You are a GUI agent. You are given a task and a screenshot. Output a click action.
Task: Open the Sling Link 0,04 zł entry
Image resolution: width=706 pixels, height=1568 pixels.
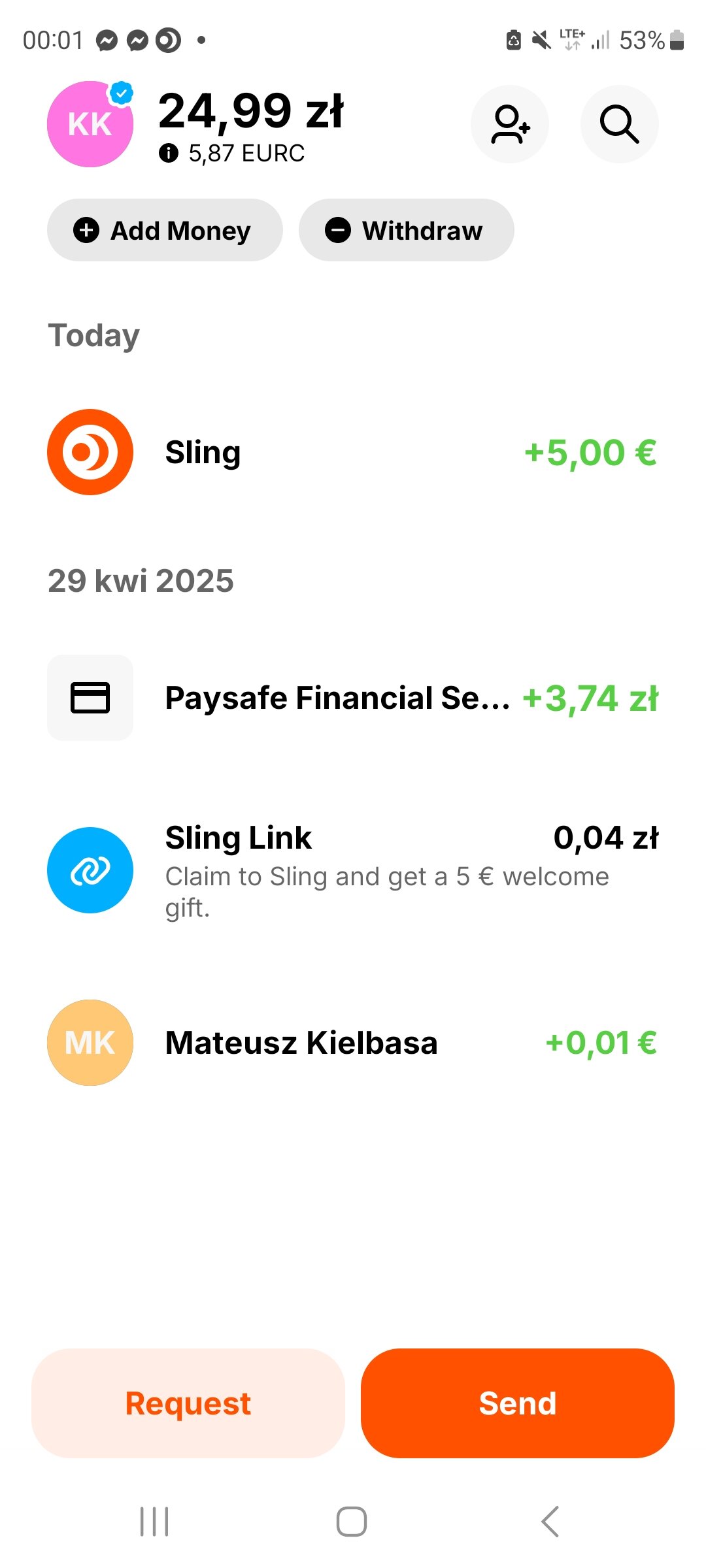point(353,870)
